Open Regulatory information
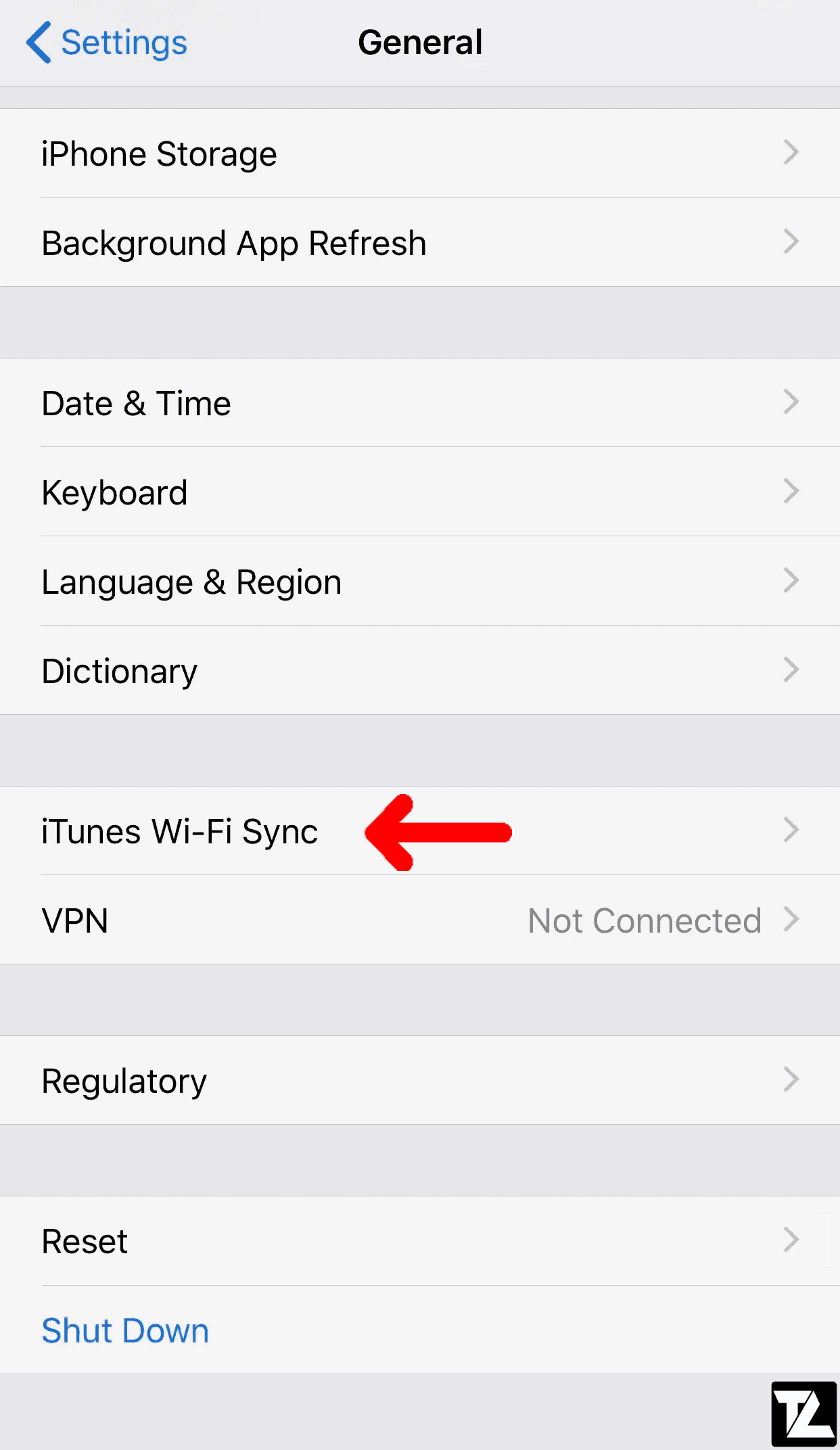840x1450 pixels. point(420,1081)
